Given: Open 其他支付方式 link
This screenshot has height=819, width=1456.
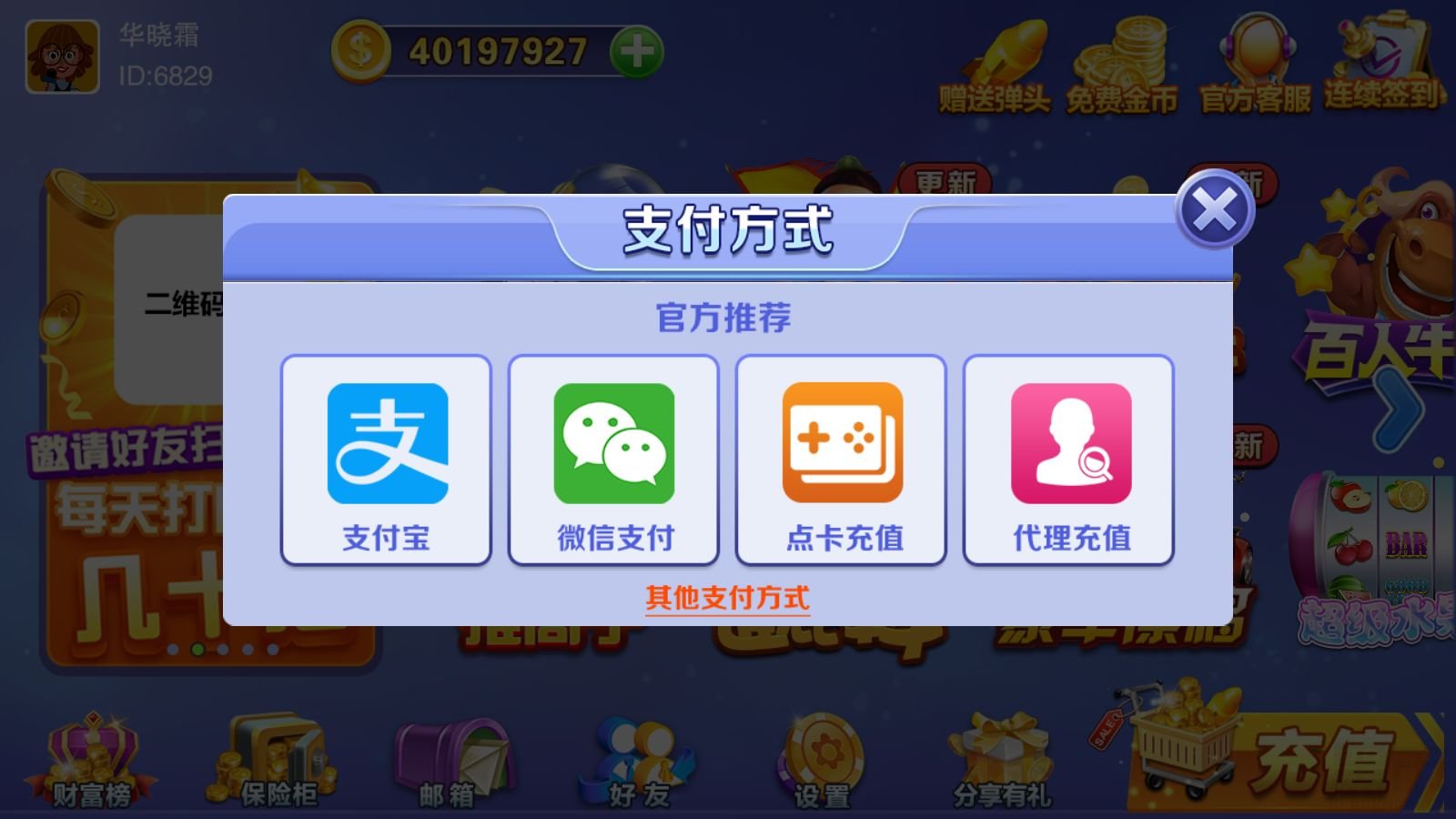Looking at the screenshot, I should tap(727, 598).
